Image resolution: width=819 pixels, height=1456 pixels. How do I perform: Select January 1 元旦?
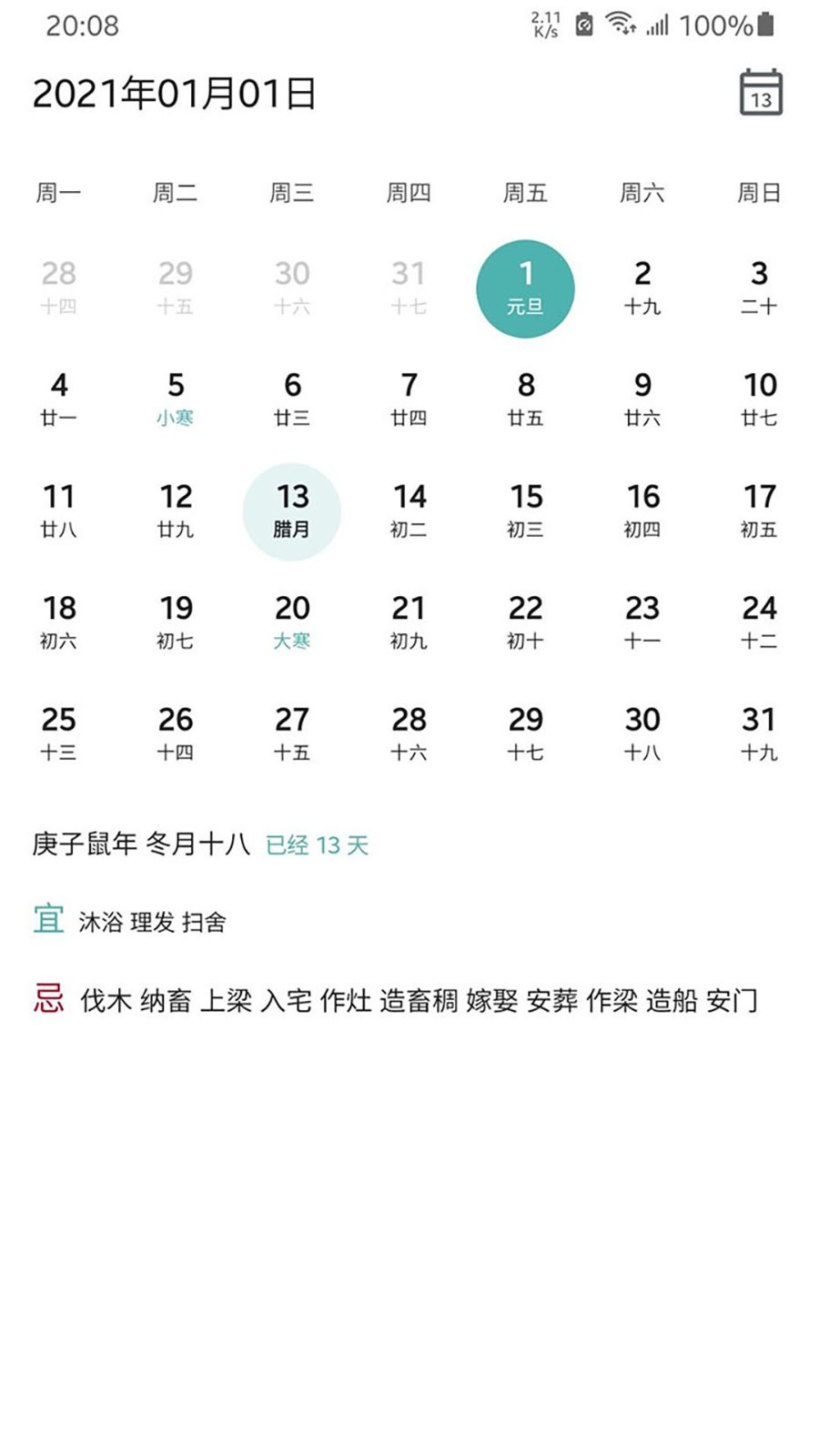pyautogui.click(x=525, y=288)
